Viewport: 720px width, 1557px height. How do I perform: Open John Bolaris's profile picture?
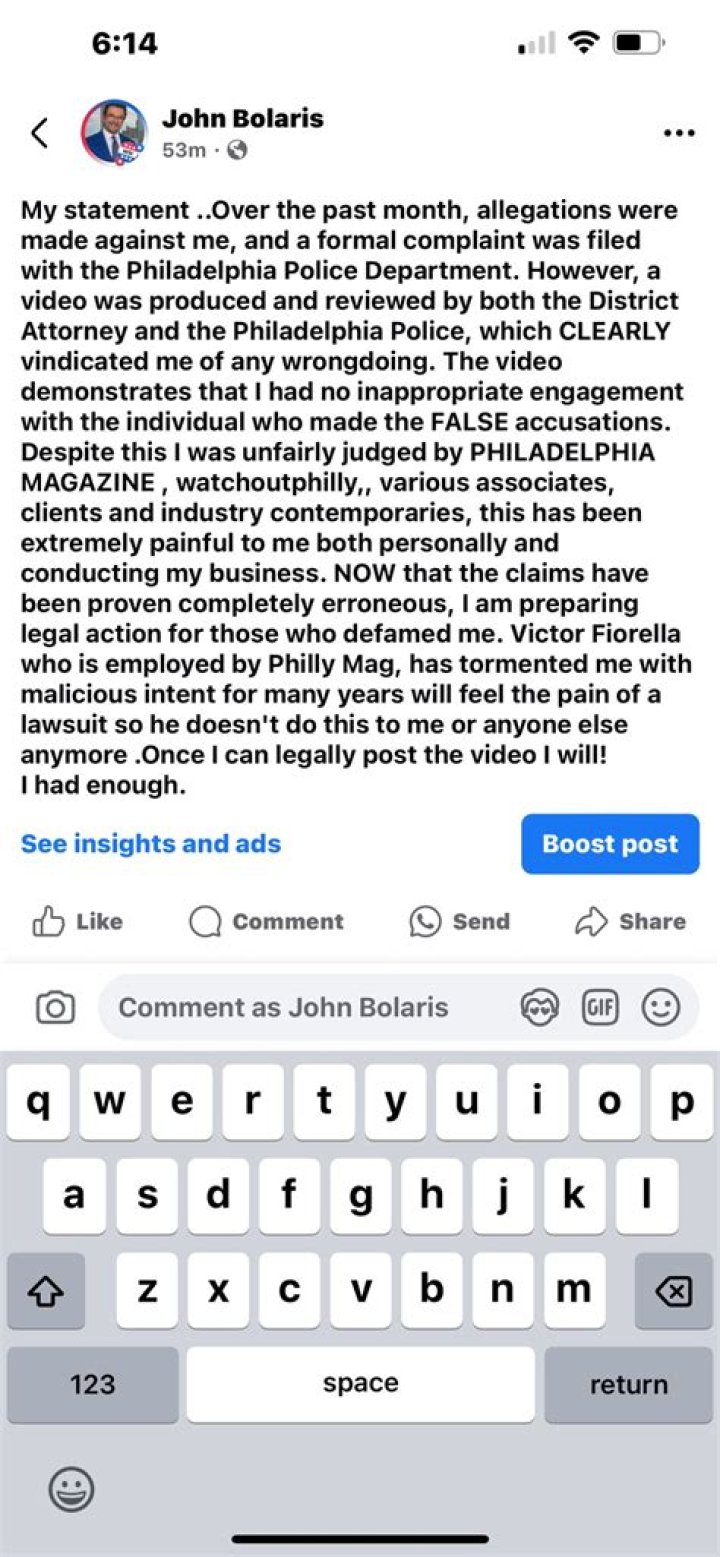(113, 133)
